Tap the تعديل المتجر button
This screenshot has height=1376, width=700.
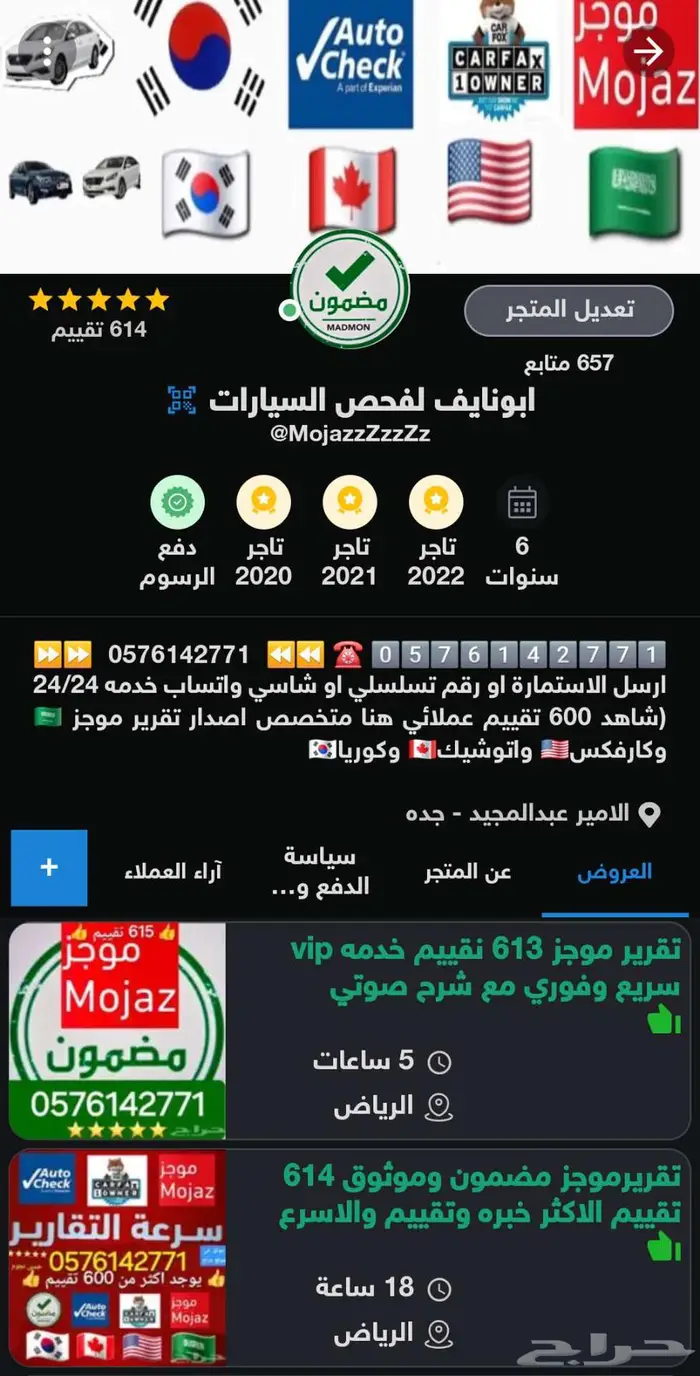click(568, 310)
